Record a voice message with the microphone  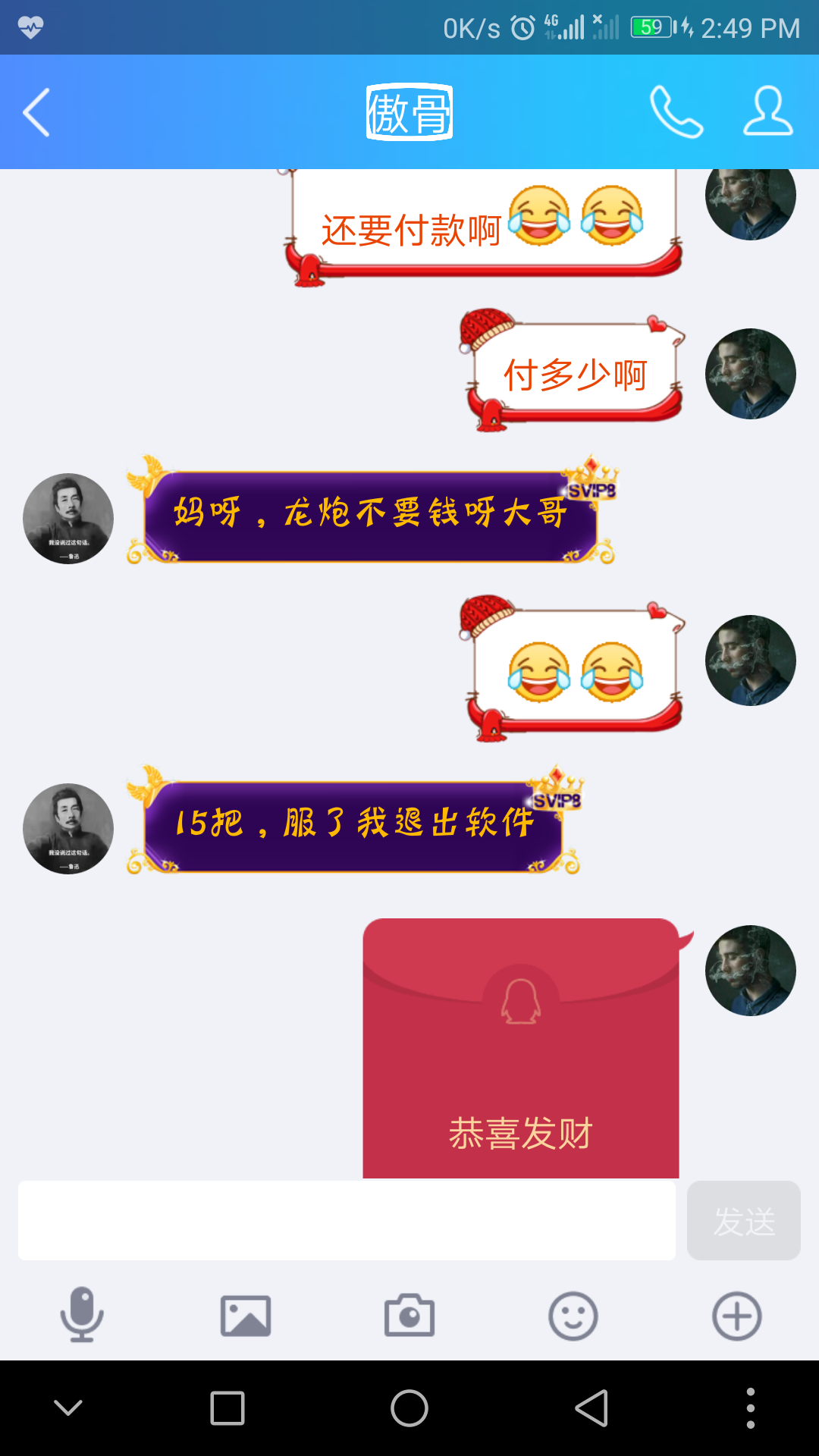82,1316
